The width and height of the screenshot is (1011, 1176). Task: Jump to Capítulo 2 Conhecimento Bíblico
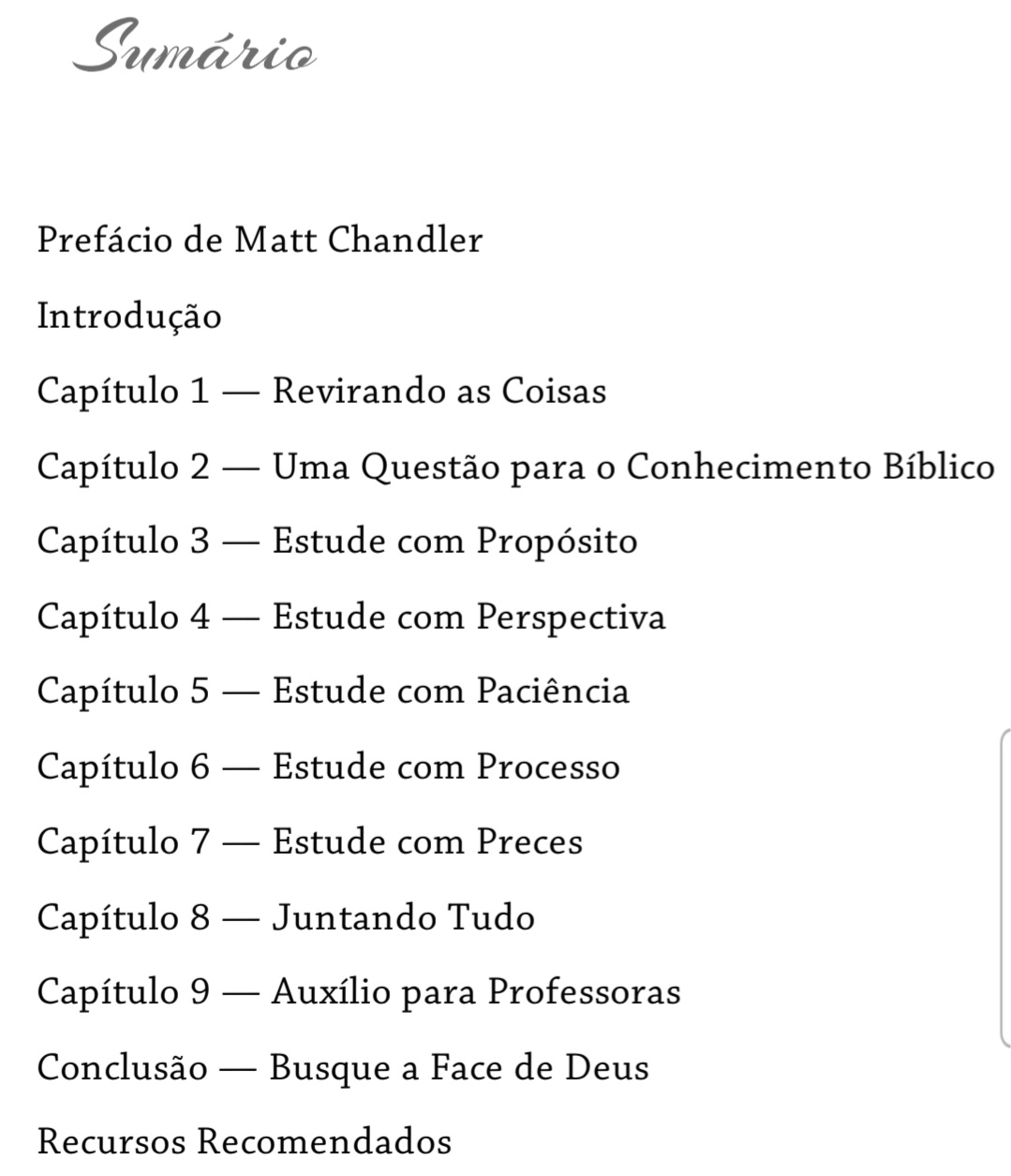(515, 467)
